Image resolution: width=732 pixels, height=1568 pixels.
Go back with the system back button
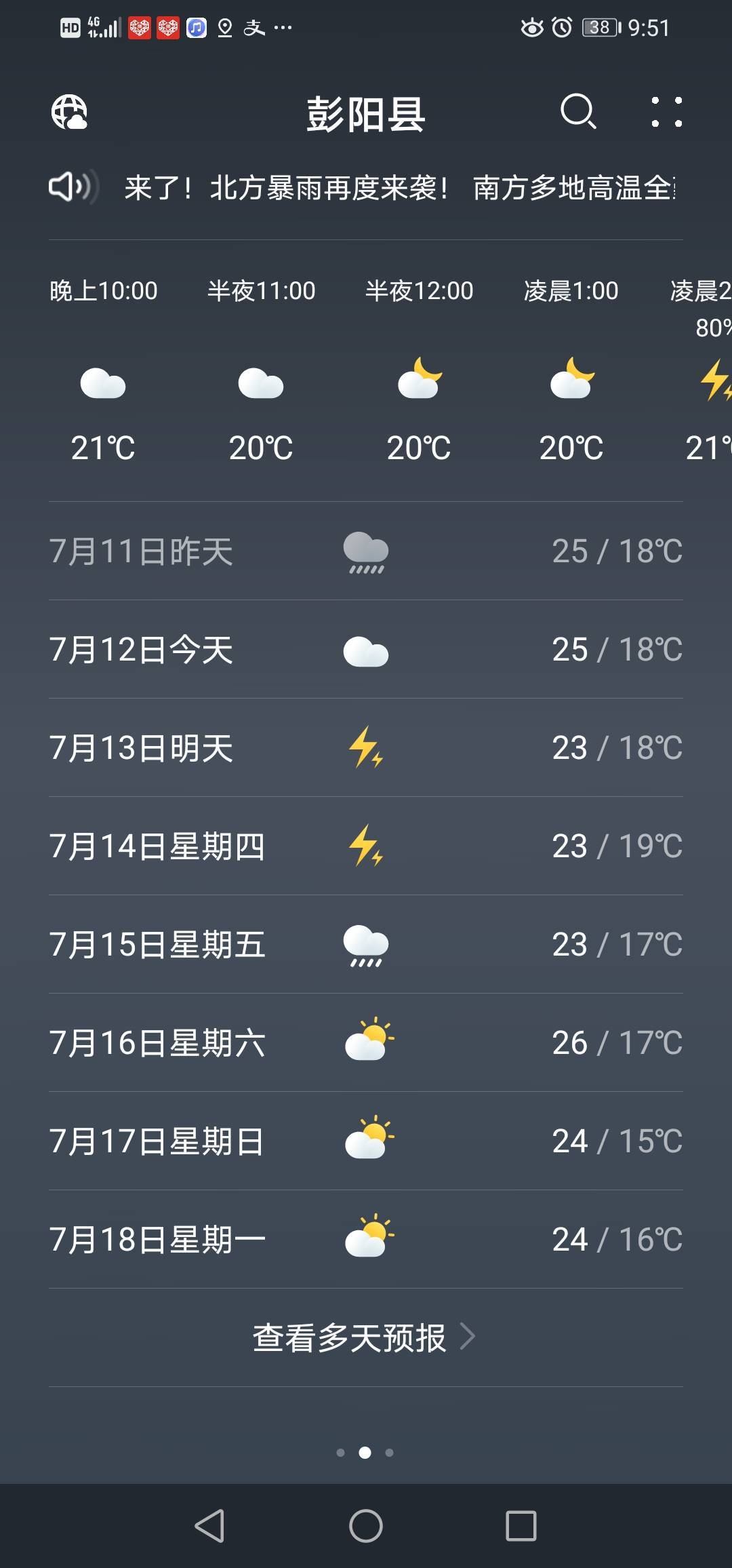pyautogui.click(x=209, y=1526)
